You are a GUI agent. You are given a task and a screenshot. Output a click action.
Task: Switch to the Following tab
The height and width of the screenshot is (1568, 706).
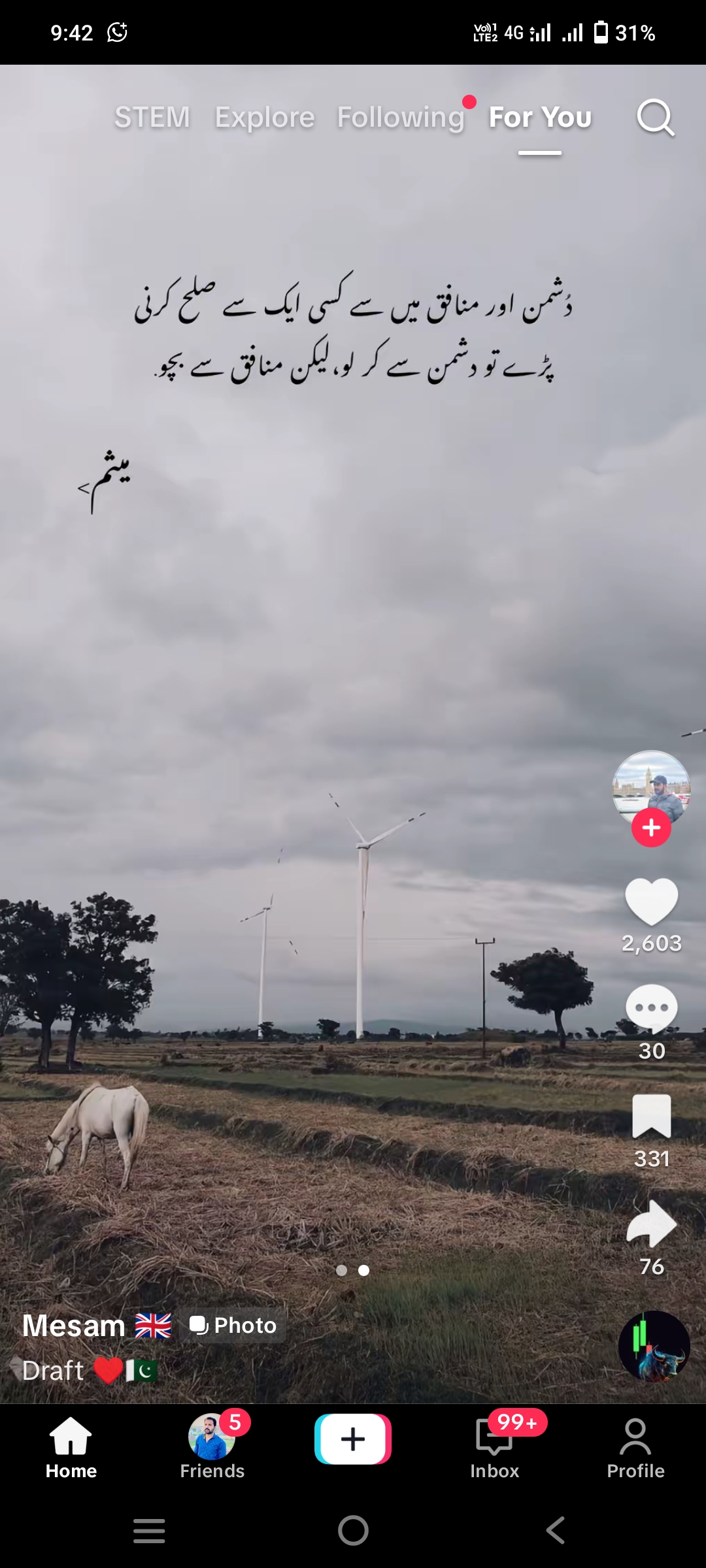(x=401, y=118)
